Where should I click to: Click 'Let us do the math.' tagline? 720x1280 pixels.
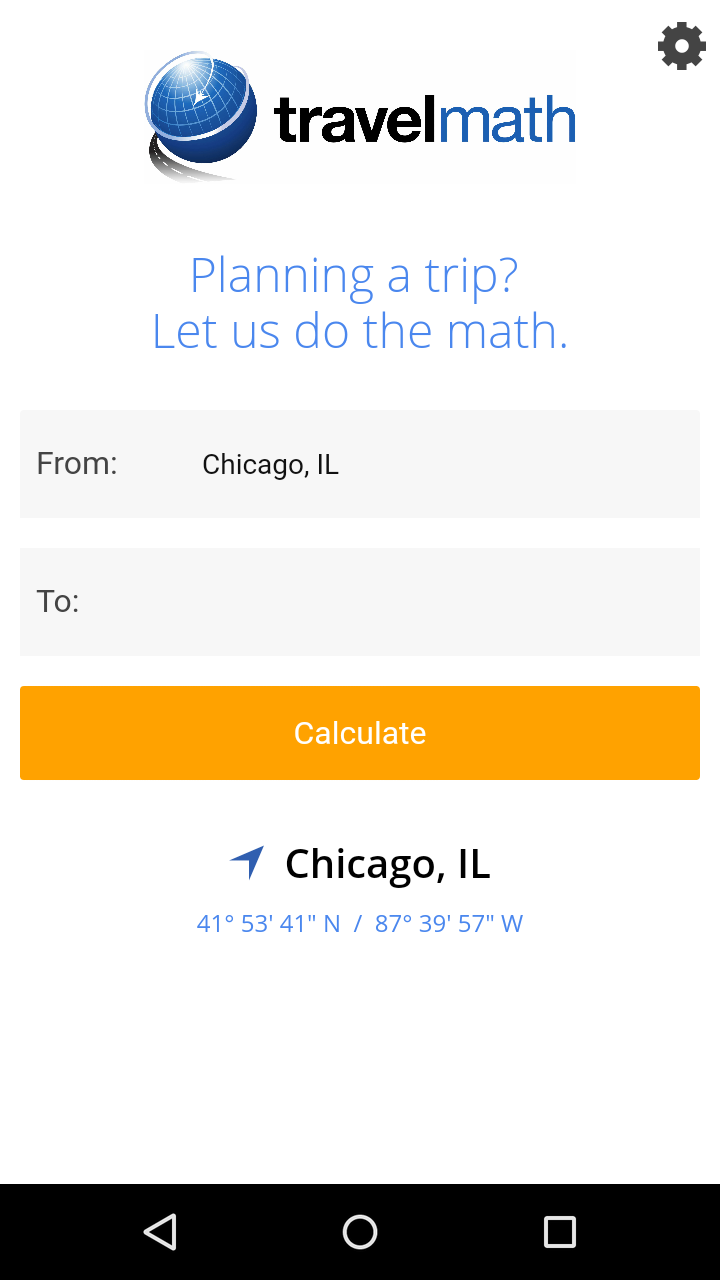pyautogui.click(x=360, y=331)
